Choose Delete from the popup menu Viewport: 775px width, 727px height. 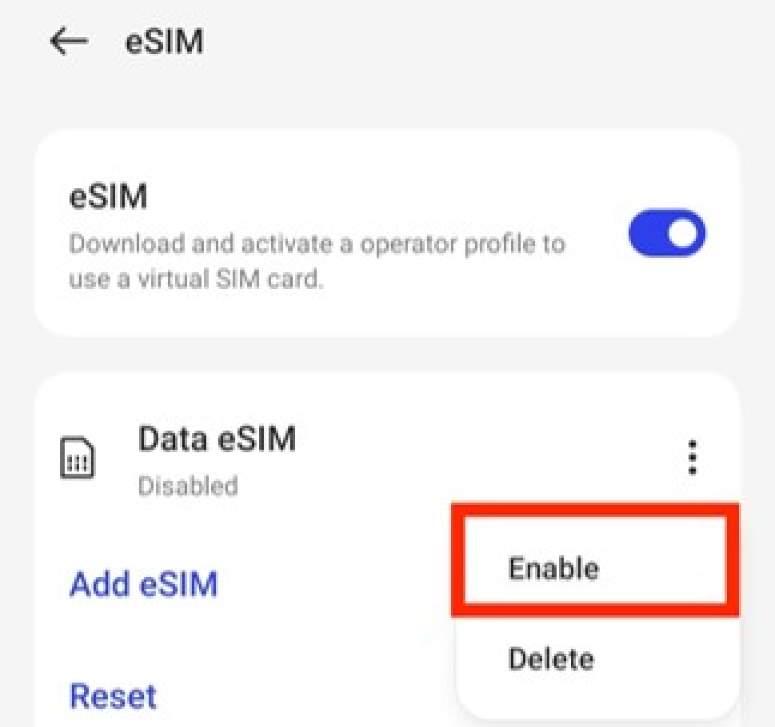pos(551,658)
